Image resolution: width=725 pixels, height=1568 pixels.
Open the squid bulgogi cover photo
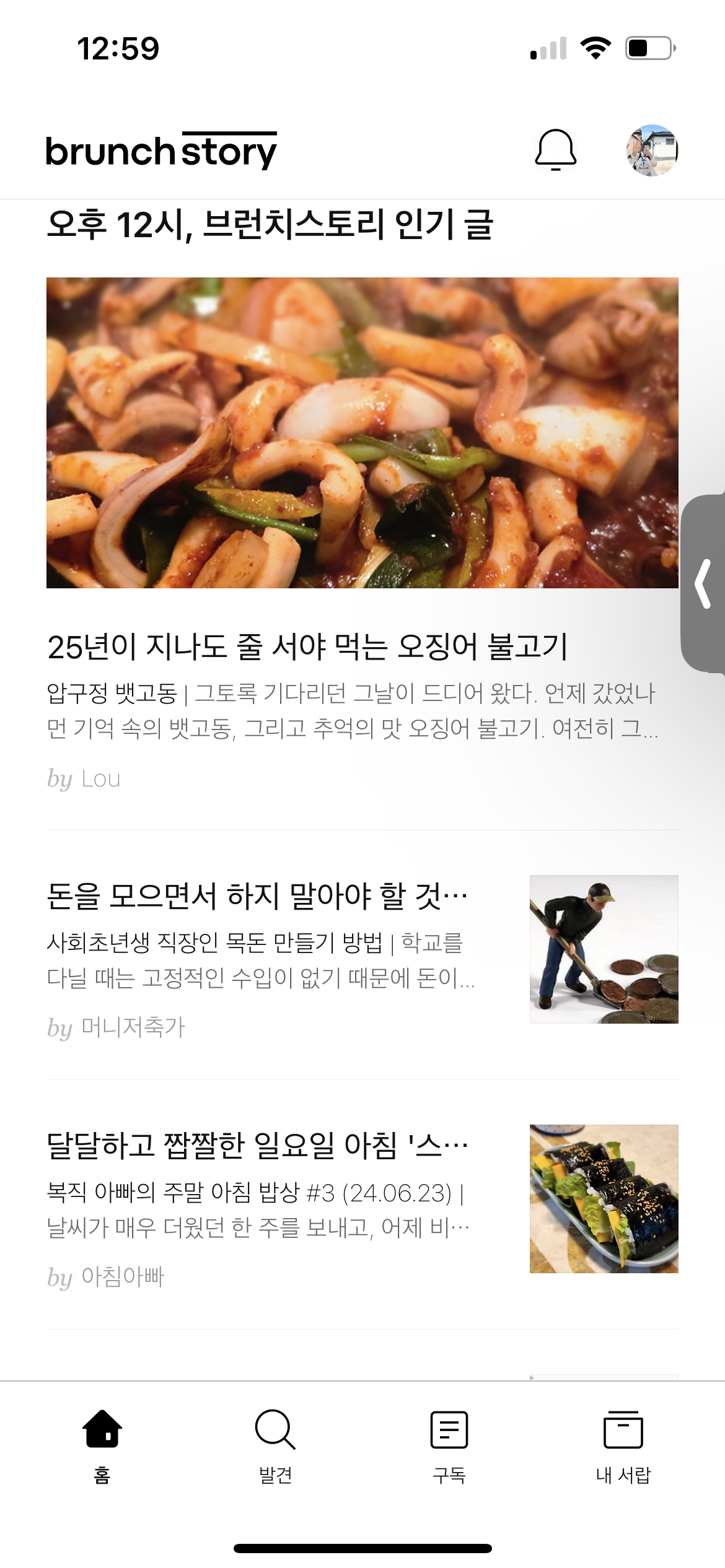pos(362,433)
